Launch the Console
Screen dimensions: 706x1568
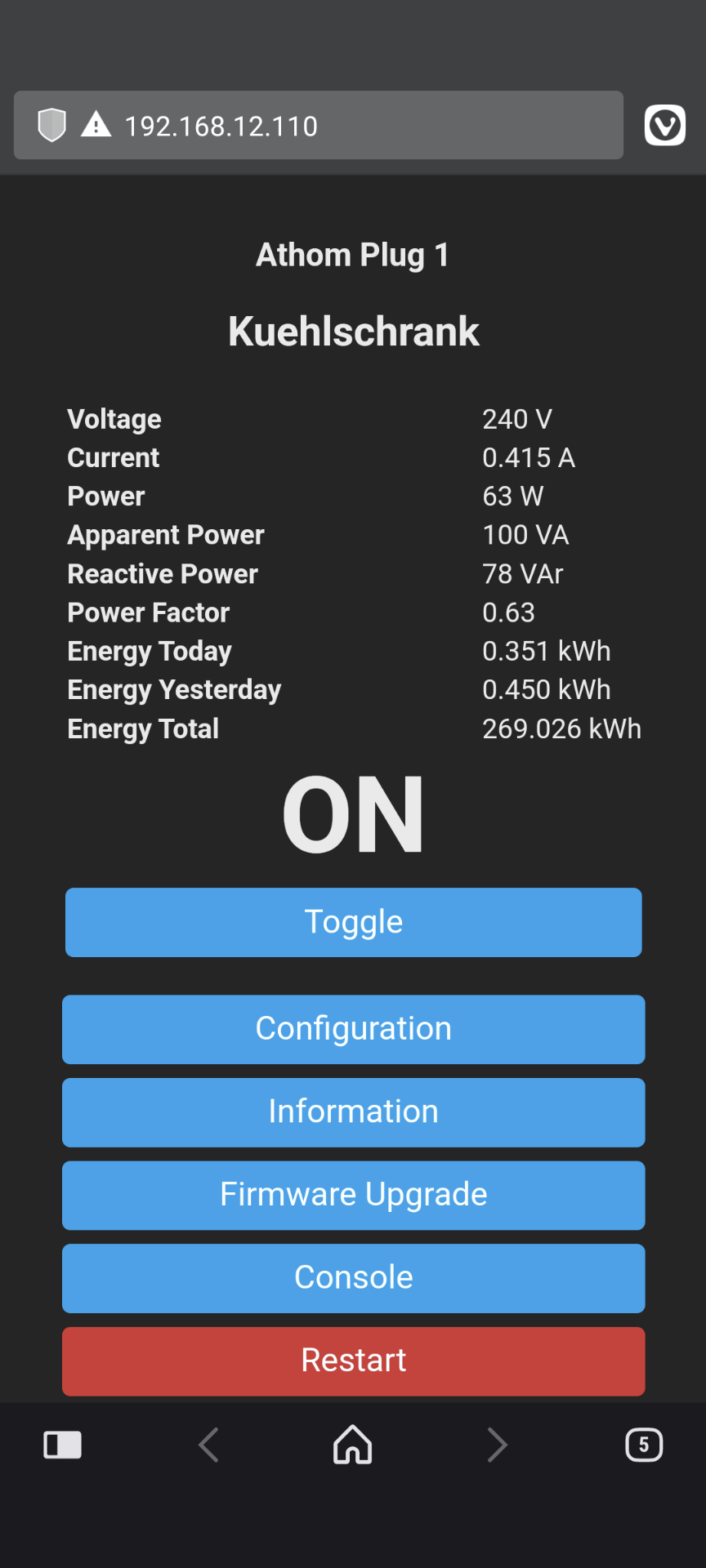point(353,1278)
